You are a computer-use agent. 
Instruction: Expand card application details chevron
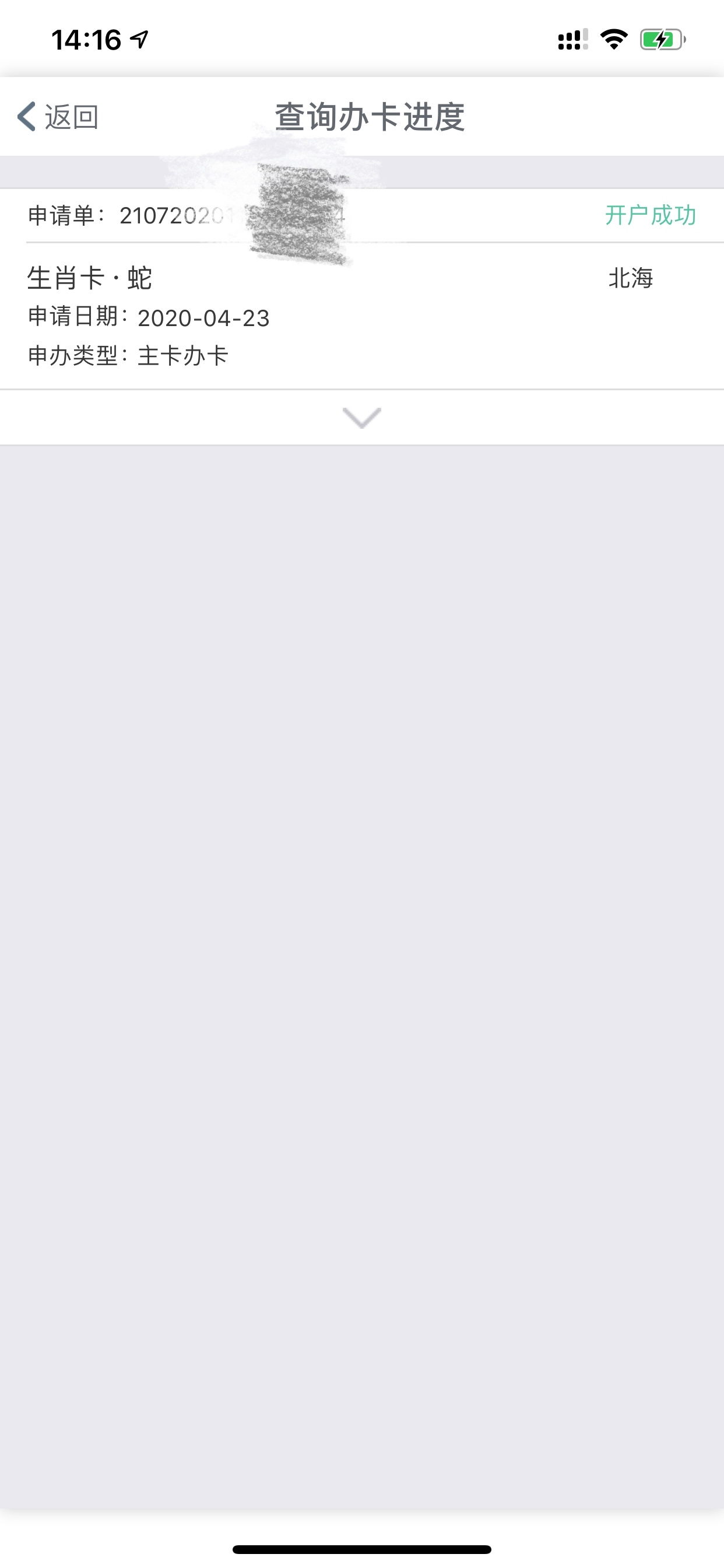tap(361, 418)
